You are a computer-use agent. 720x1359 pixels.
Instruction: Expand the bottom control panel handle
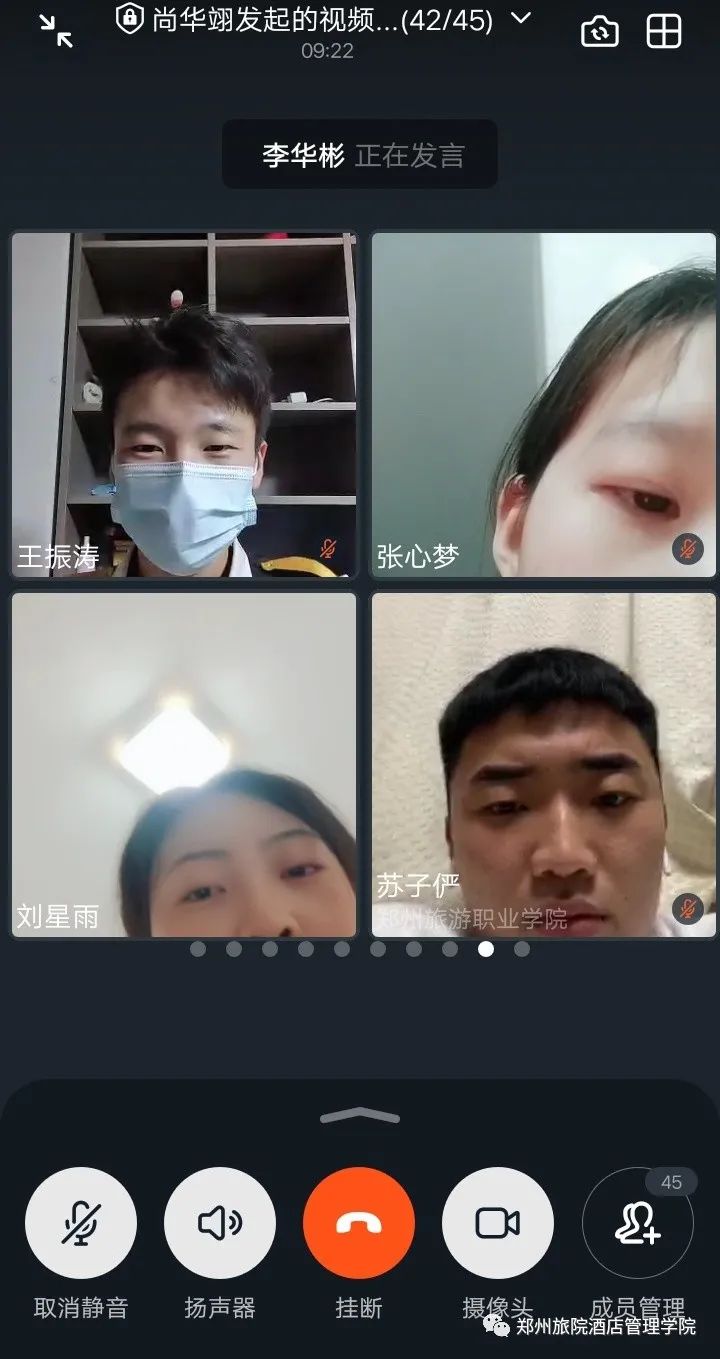click(359, 1116)
